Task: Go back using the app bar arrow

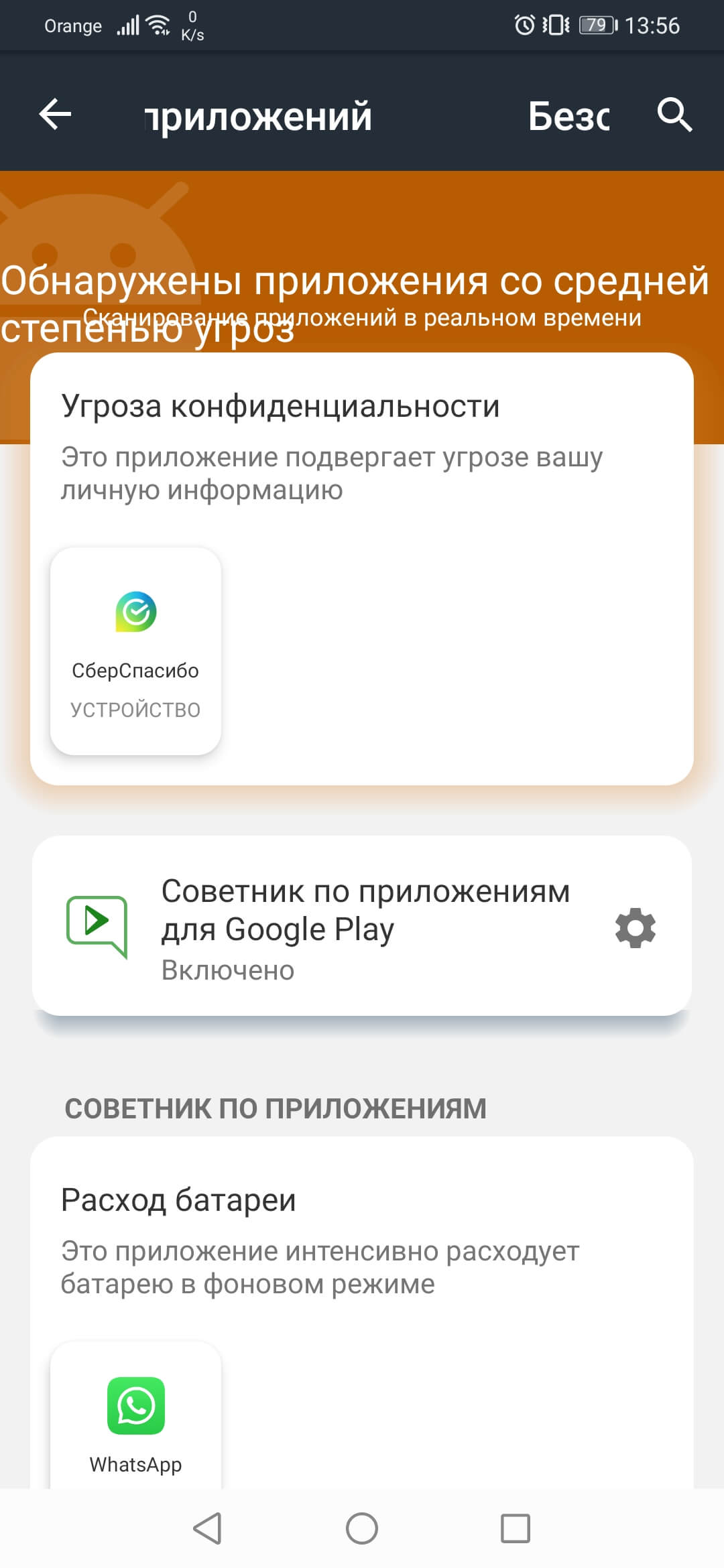Action: point(55,114)
